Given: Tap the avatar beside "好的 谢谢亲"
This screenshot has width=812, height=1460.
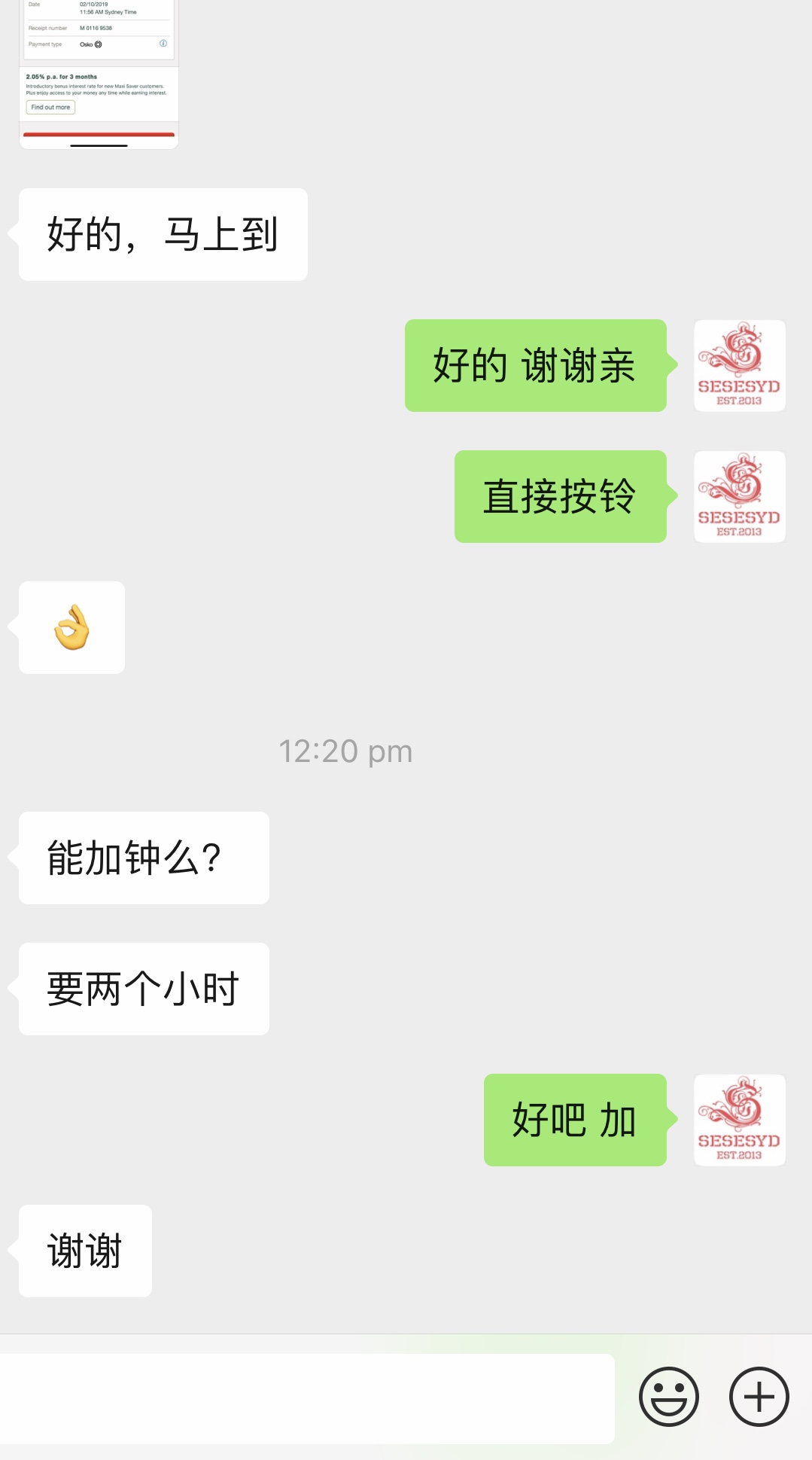Looking at the screenshot, I should click(739, 366).
